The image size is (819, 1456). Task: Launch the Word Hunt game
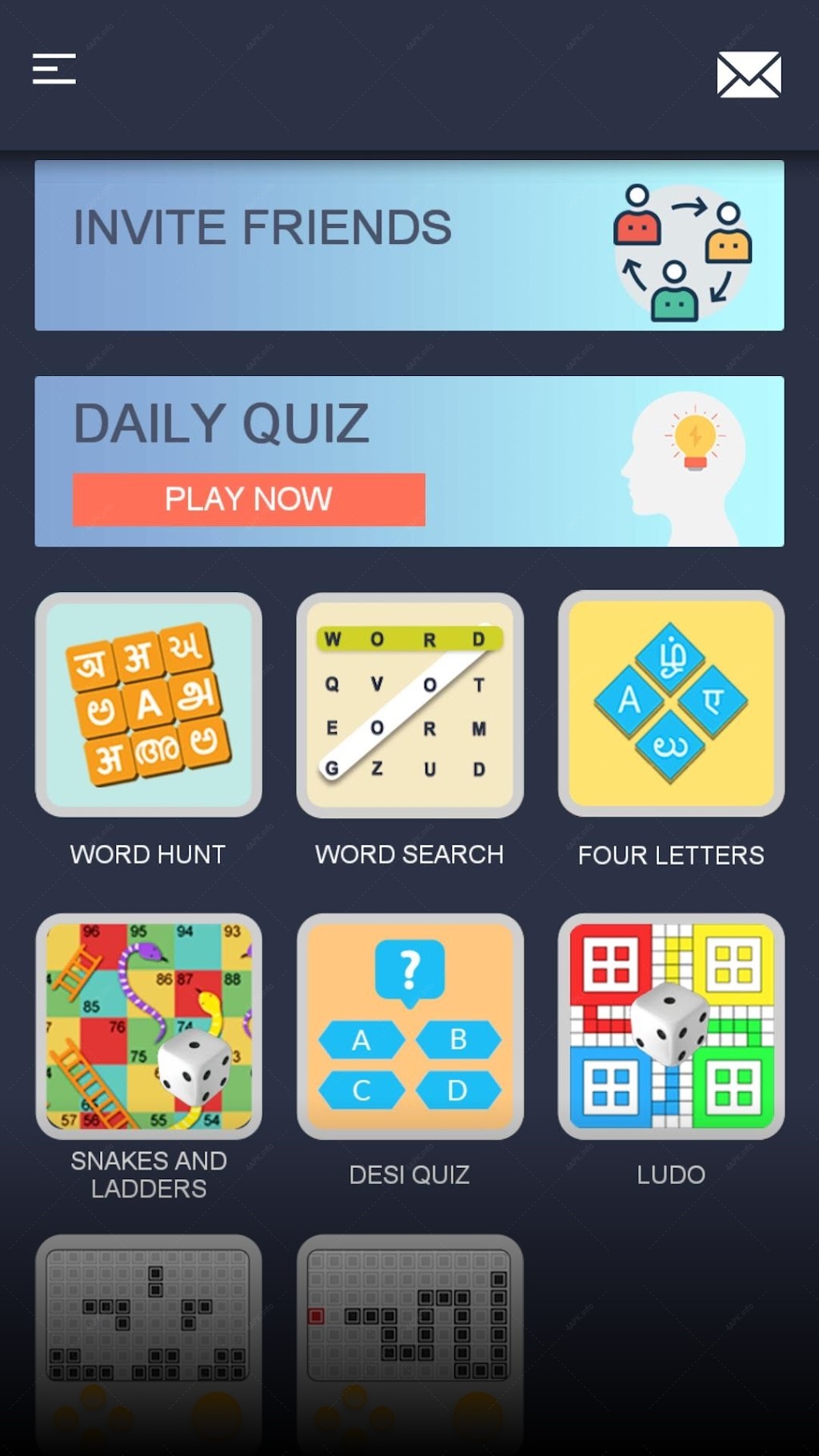click(x=149, y=705)
